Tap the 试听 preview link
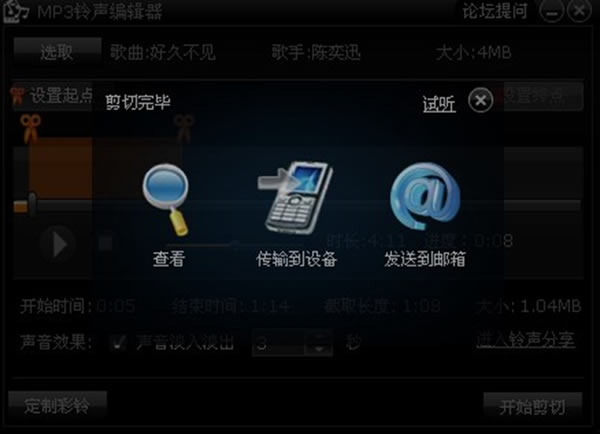The height and width of the screenshot is (434, 600). [x=439, y=103]
